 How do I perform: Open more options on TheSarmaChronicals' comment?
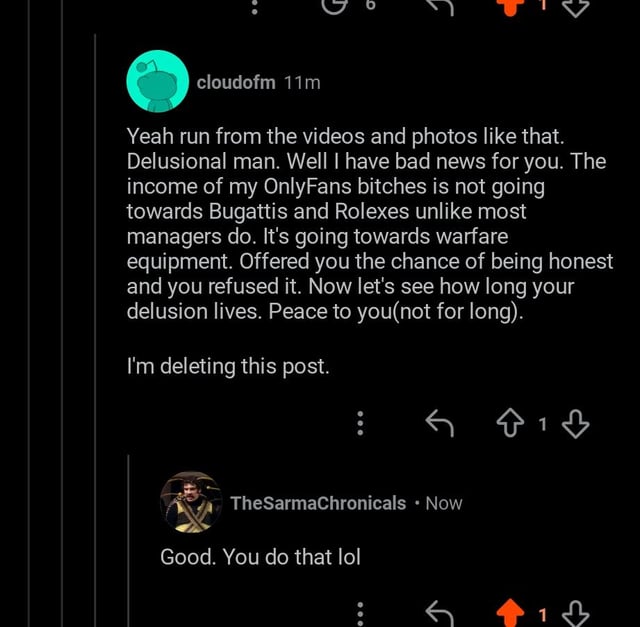pyautogui.click(x=360, y=613)
